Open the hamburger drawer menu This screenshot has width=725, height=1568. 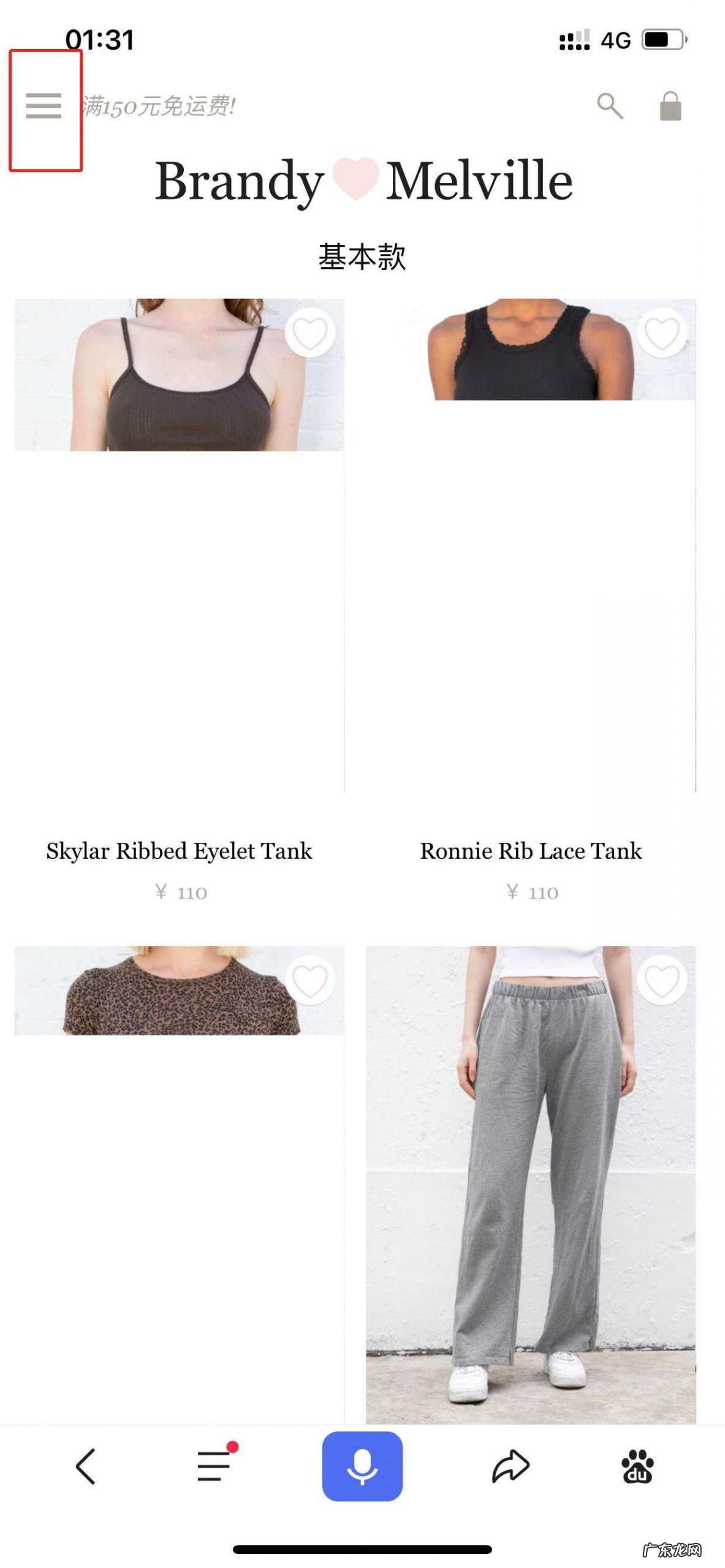point(44,106)
